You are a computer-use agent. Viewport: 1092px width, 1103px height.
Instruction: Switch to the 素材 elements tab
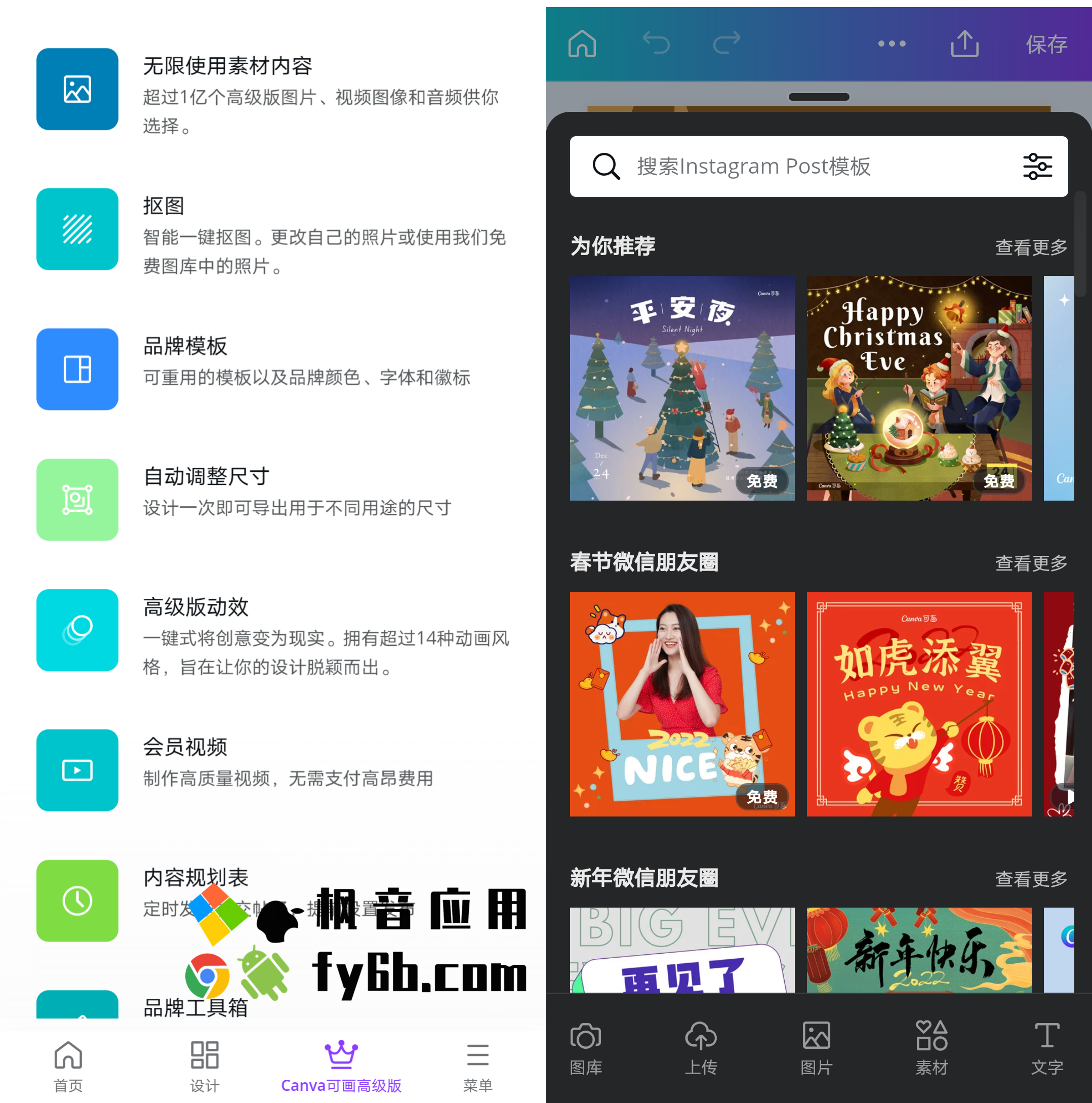(931, 1048)
